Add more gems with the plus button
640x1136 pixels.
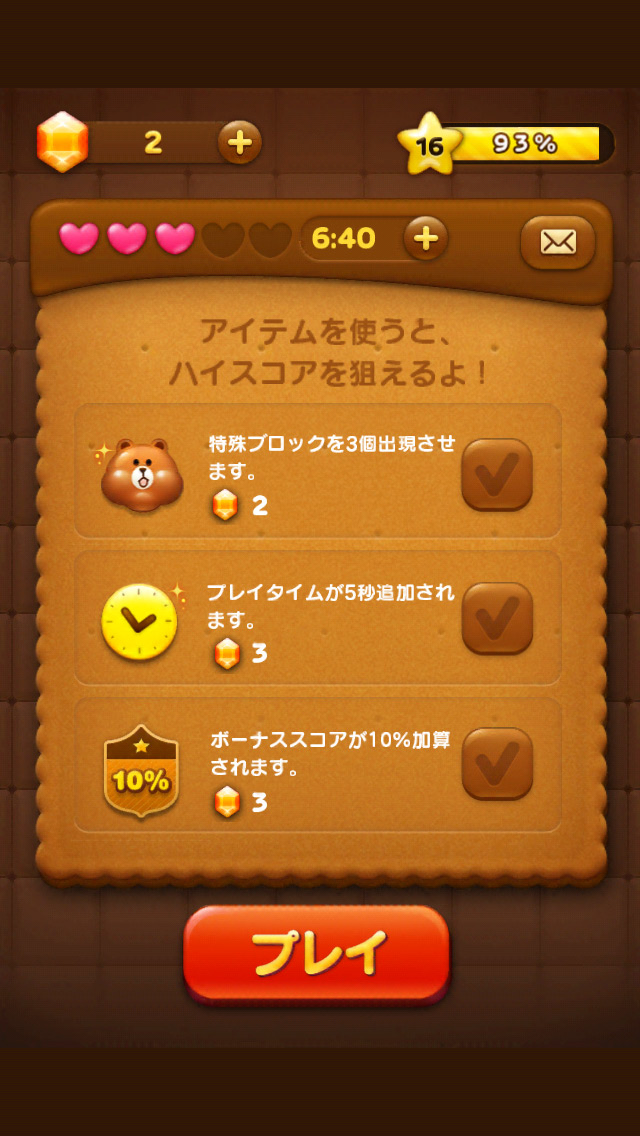click(x=240, y=142)
